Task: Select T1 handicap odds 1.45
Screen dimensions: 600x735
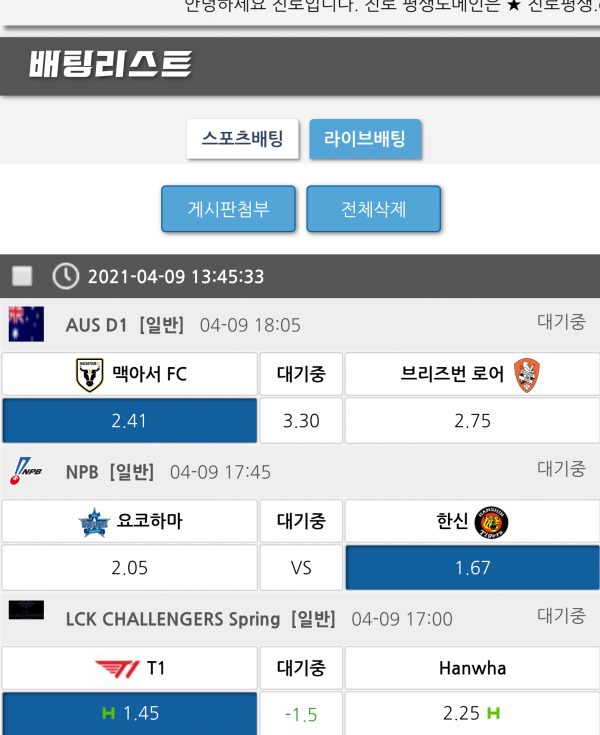Action: coord(129,714)
